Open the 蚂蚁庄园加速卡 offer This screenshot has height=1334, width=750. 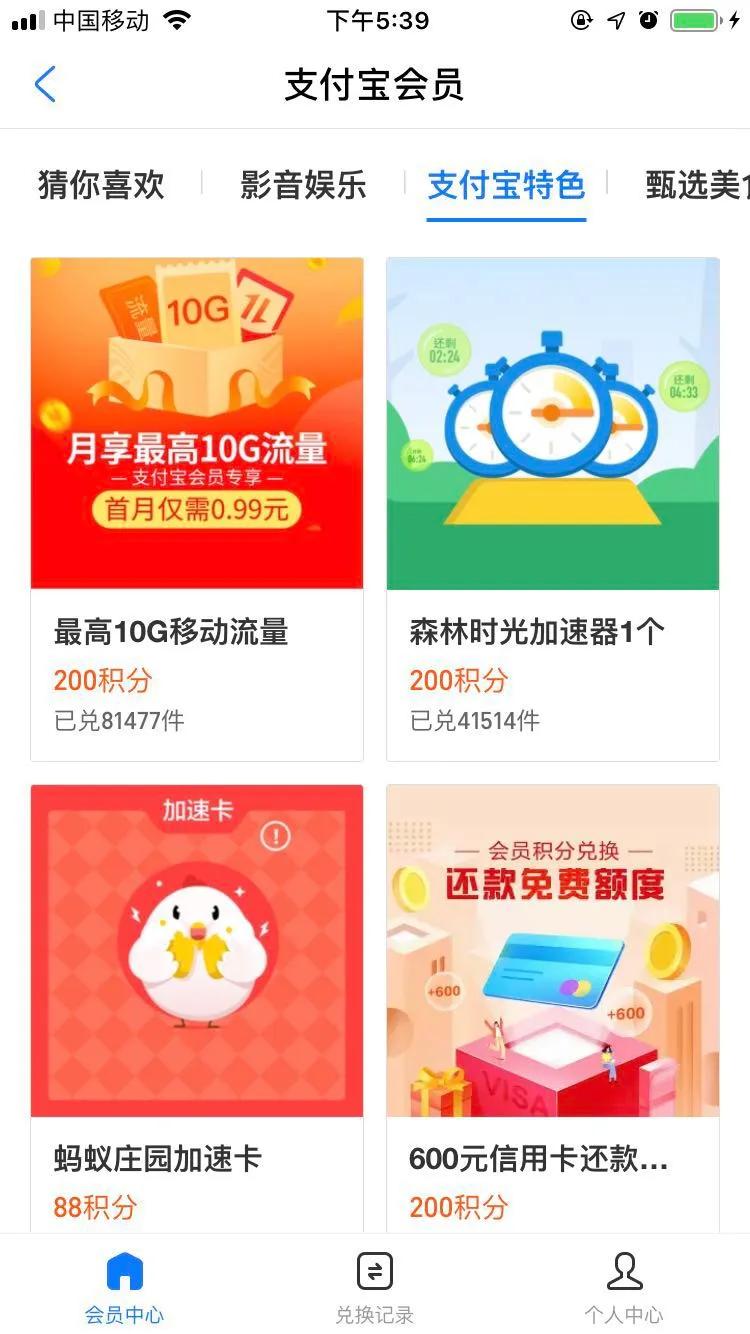click(155, 1160)
